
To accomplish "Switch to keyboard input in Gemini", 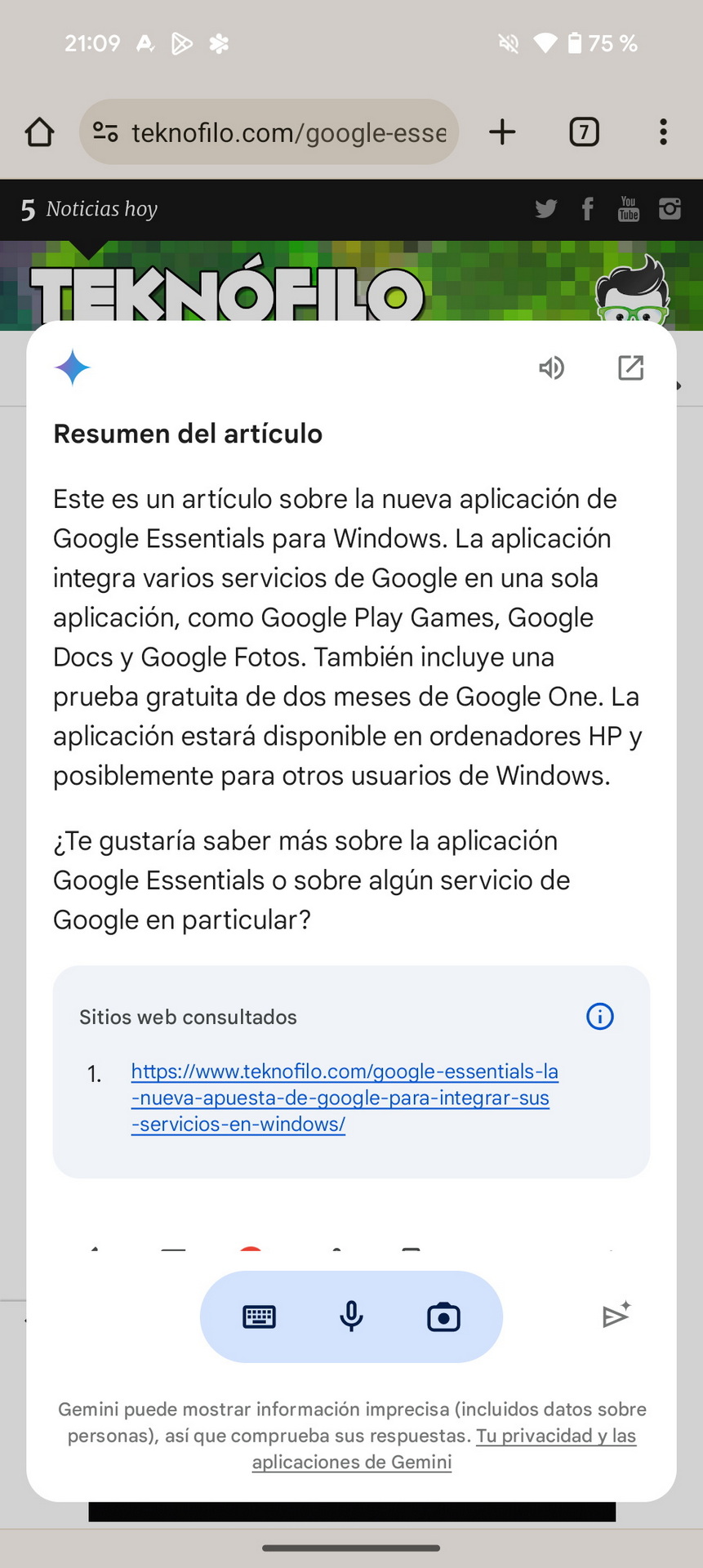I will (260, 1316).
